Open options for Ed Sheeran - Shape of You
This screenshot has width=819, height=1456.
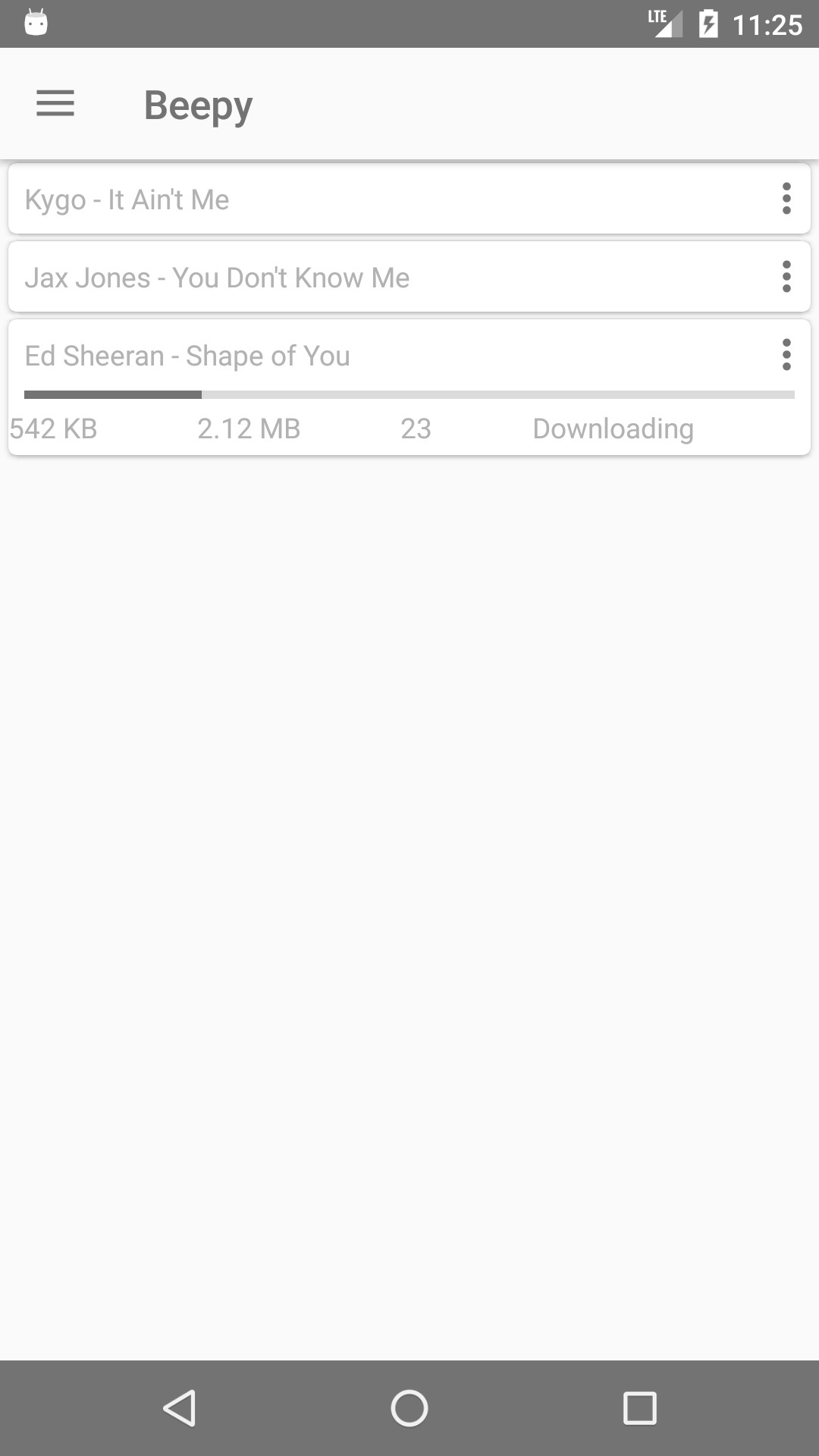coord(786,355)
